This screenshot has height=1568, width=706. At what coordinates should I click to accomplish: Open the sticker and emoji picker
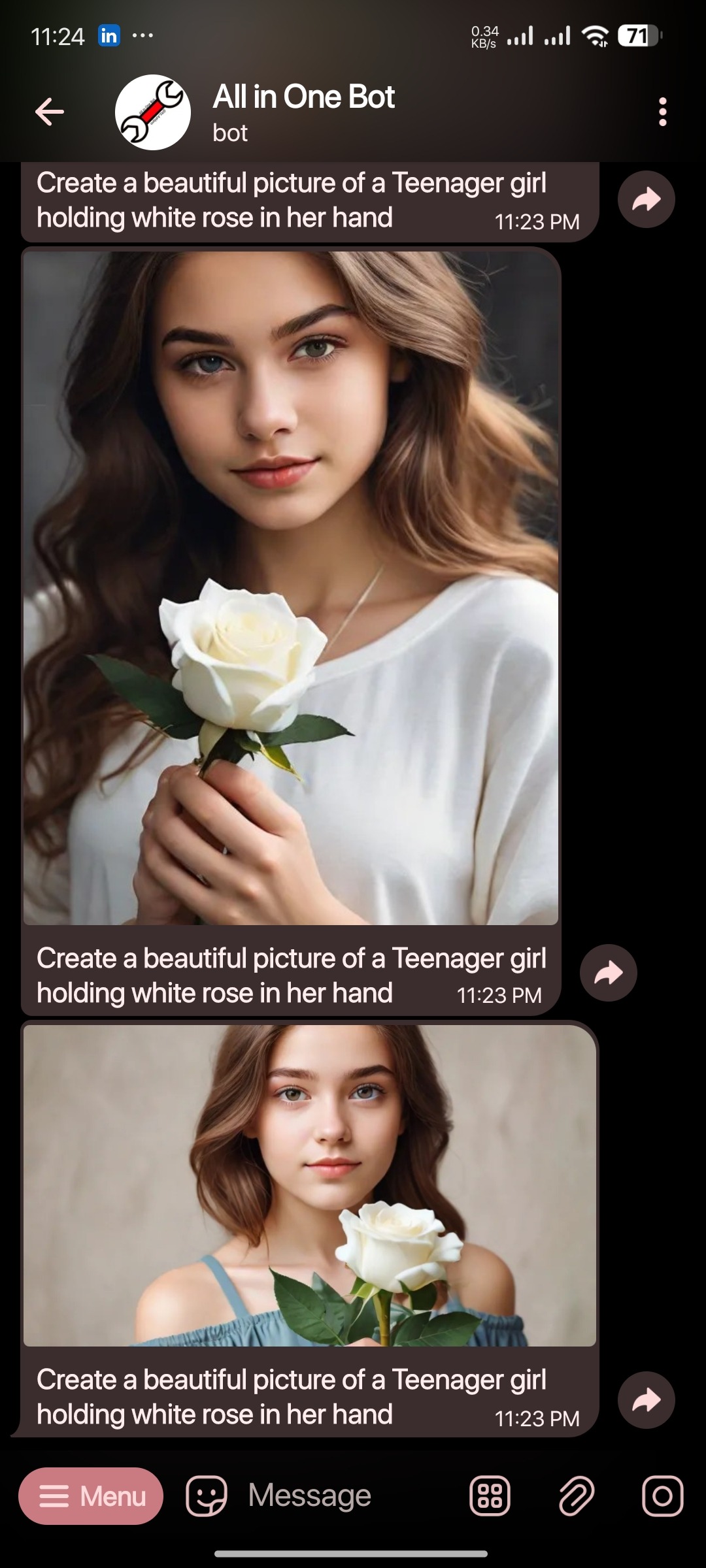207,1495
